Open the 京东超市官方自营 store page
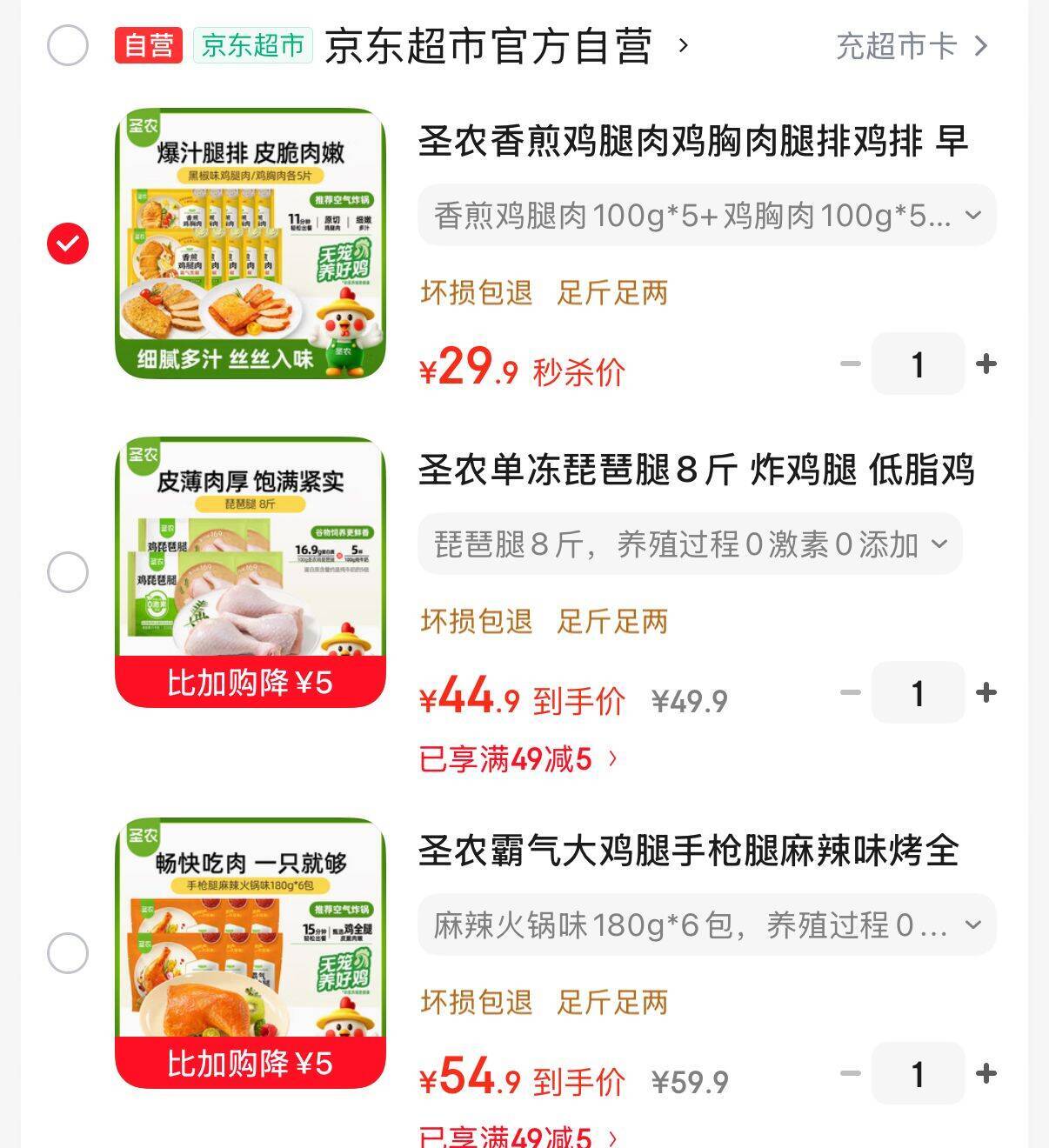This screenshot has width=1049, height=1148. point(487,46)
